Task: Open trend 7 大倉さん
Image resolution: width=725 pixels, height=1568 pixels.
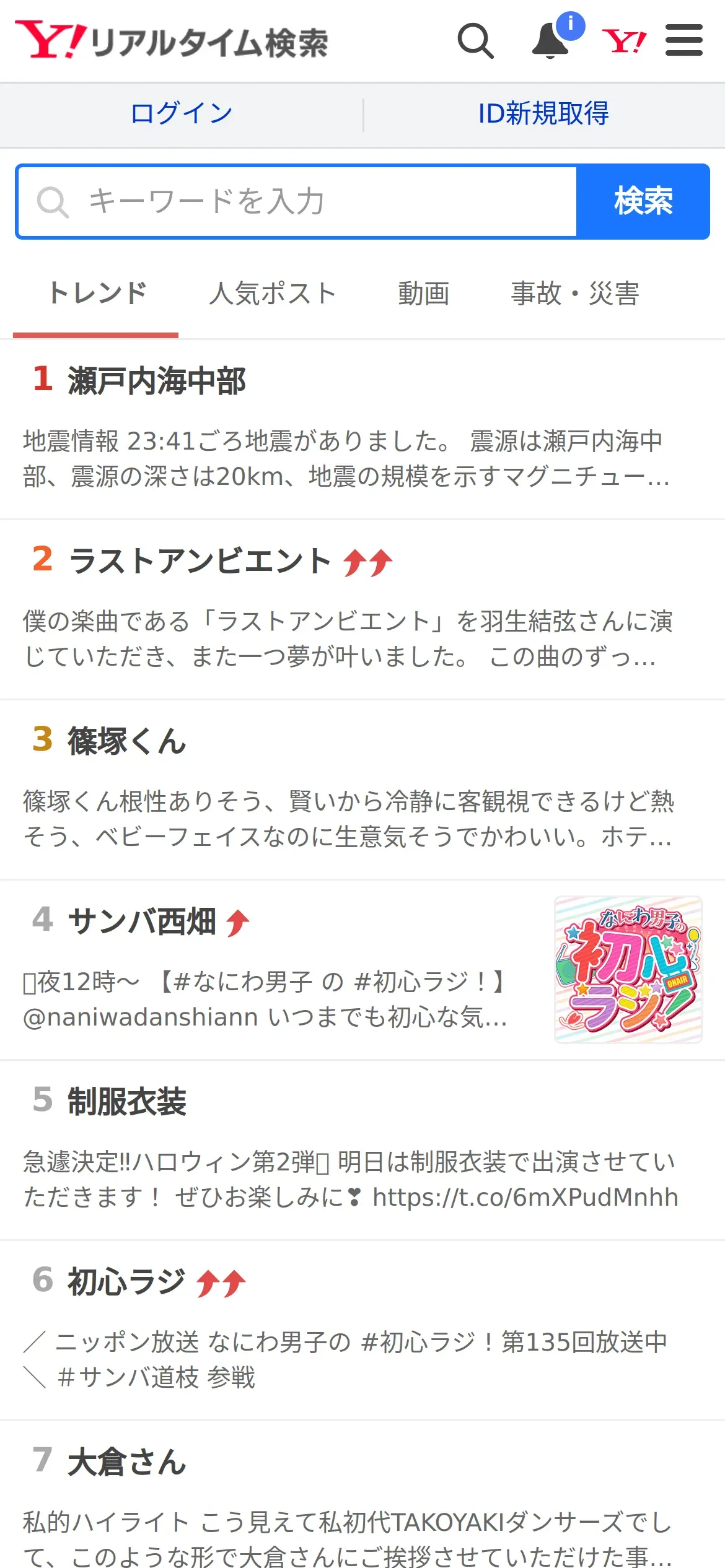Action: point(362,1495)
